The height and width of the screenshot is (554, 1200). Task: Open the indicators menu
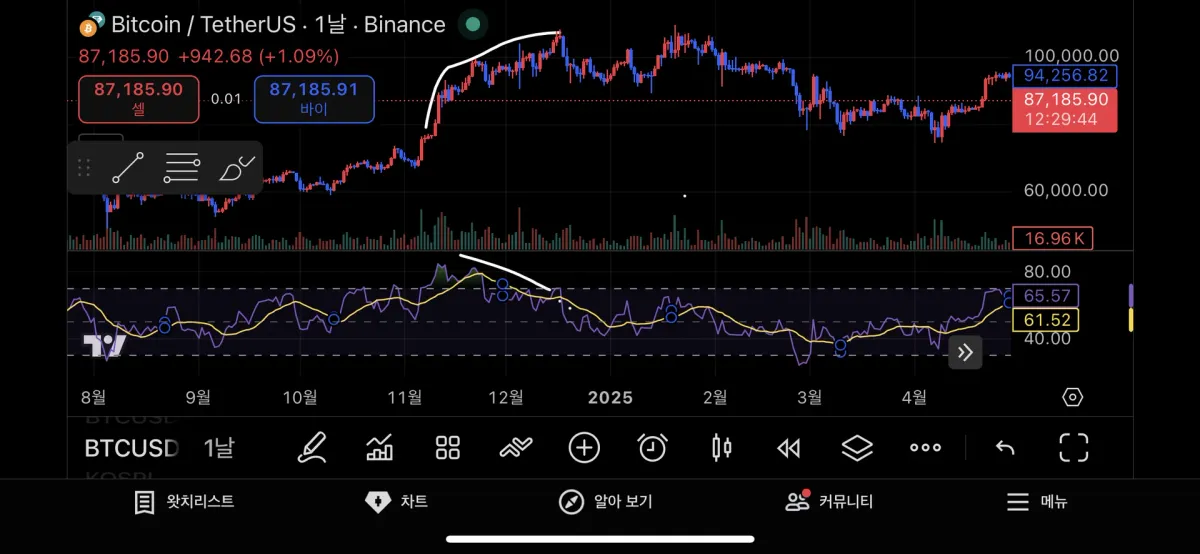click(x=380, y=448)
